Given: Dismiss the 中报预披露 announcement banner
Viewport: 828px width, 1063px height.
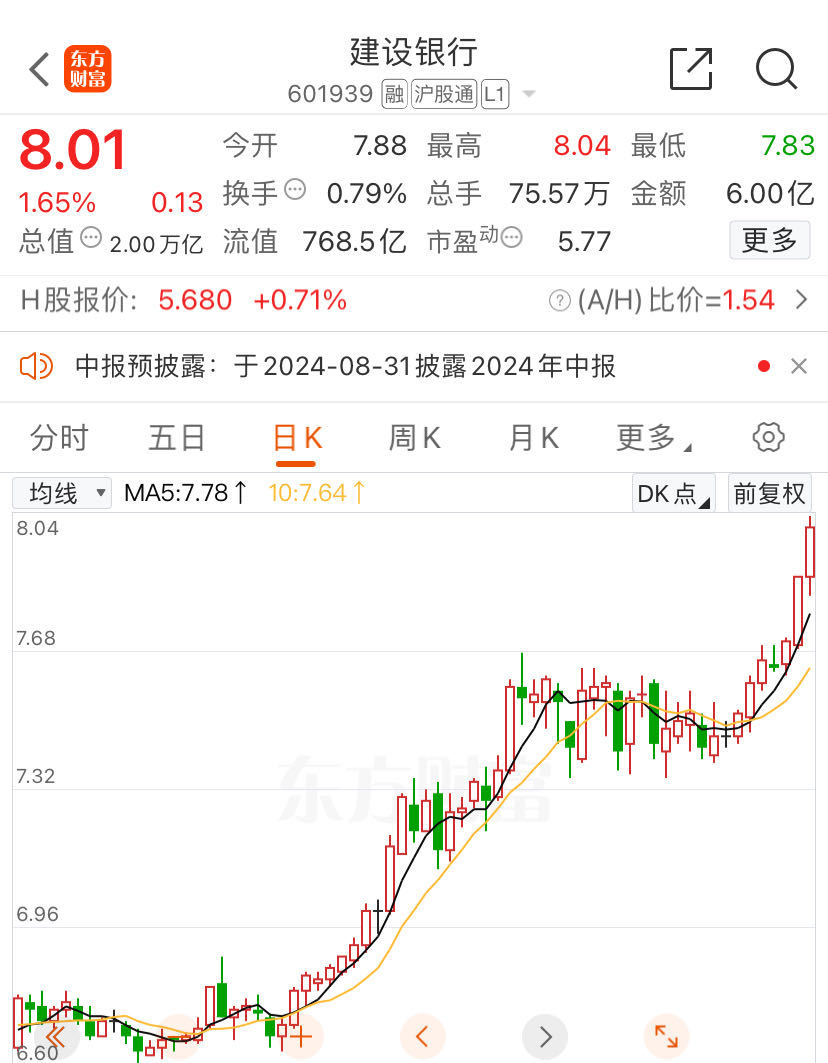Looking at the screenshot, I should pos(798,366).
